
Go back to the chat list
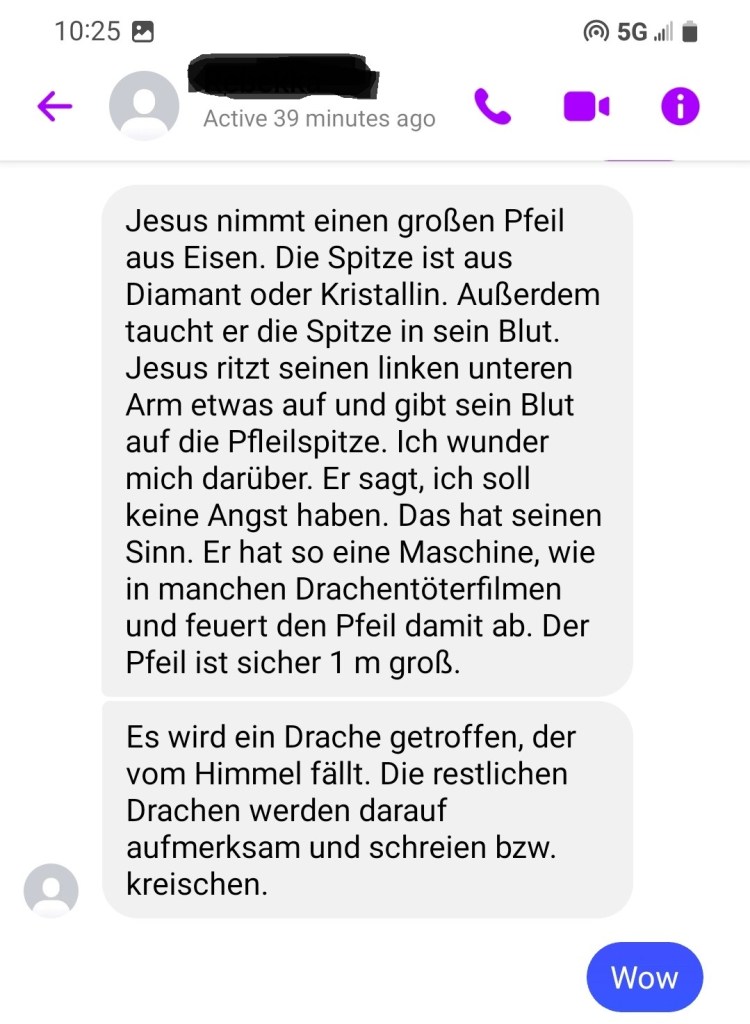point(54,106)
